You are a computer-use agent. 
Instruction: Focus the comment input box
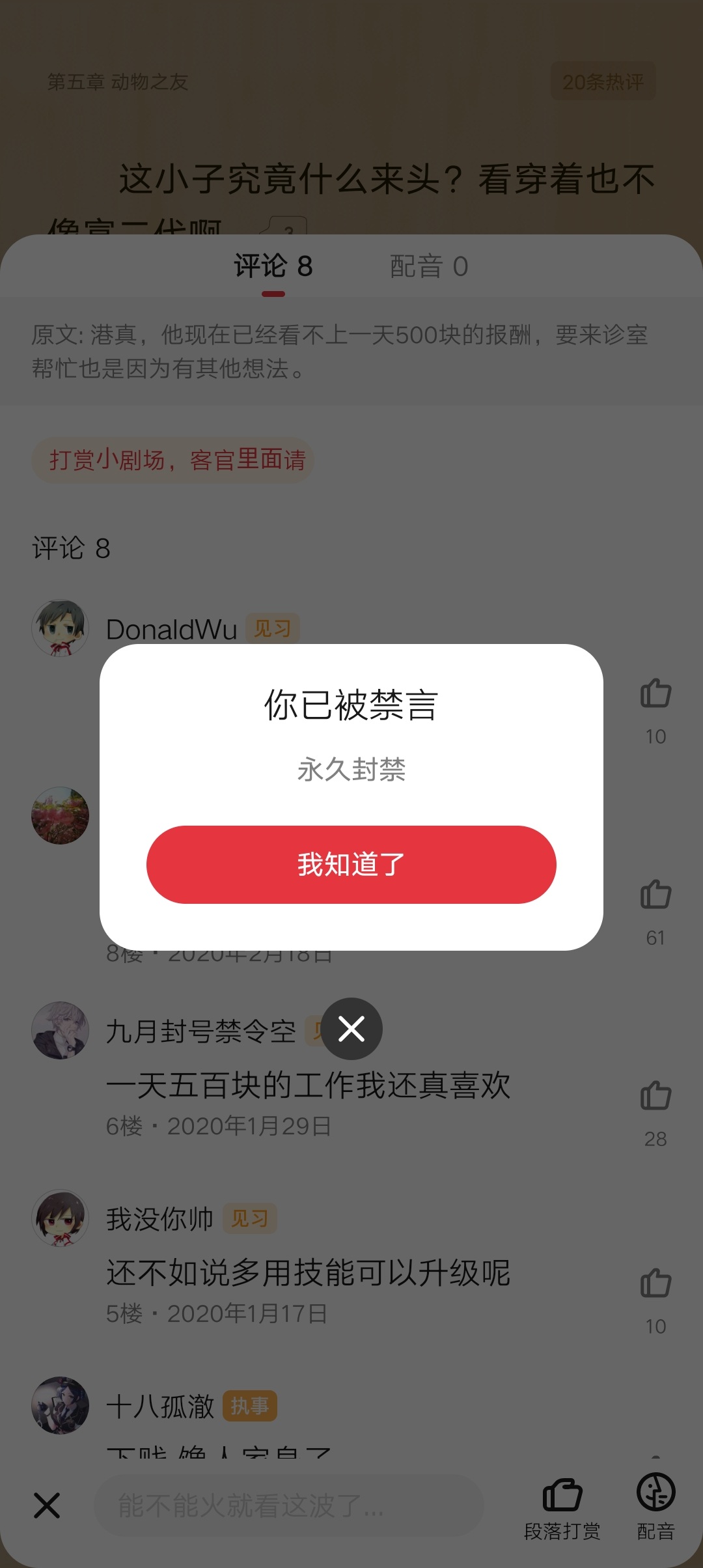tap(289, 1505)
